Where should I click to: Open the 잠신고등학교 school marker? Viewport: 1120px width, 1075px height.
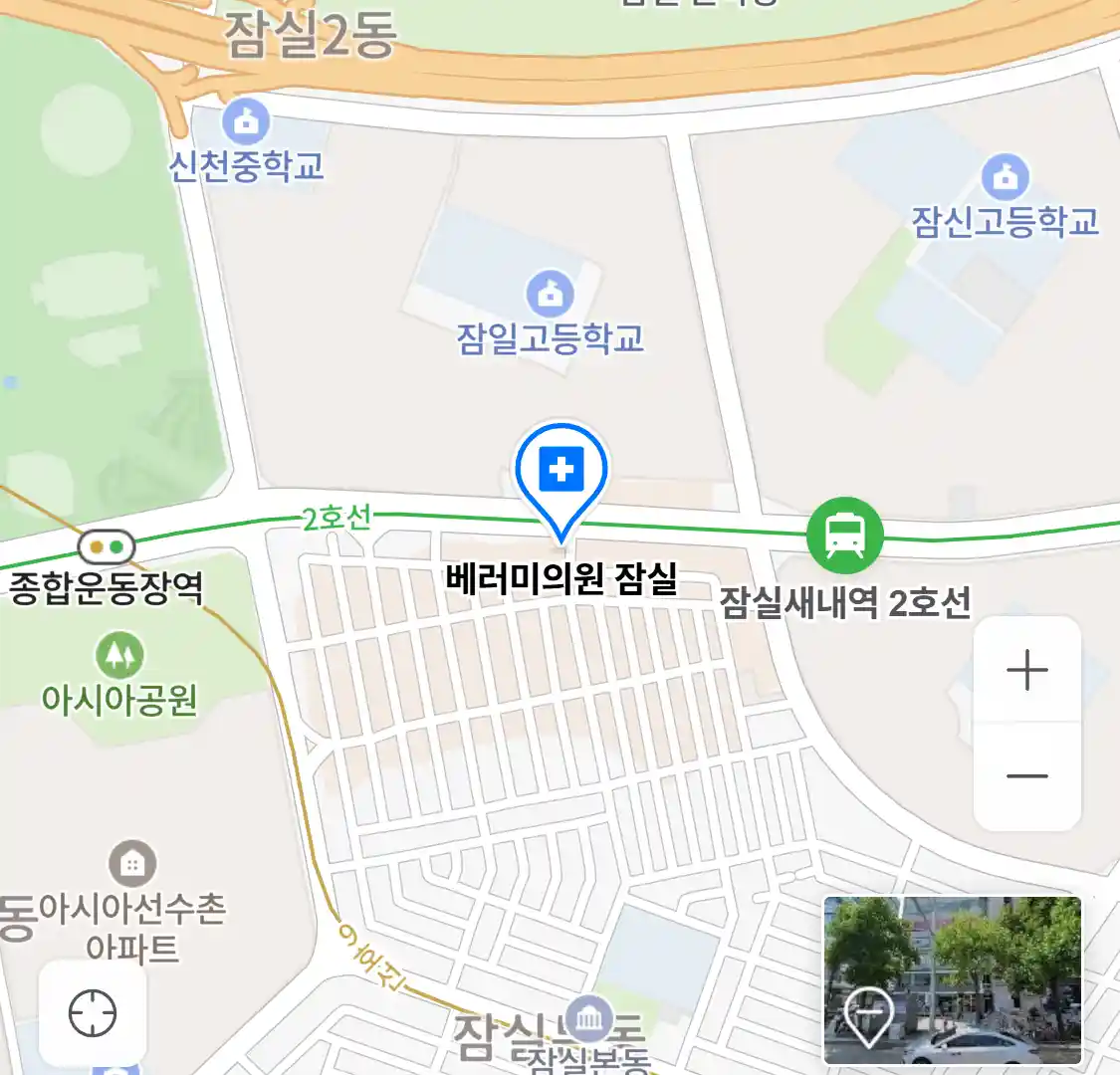(1005, 178)
